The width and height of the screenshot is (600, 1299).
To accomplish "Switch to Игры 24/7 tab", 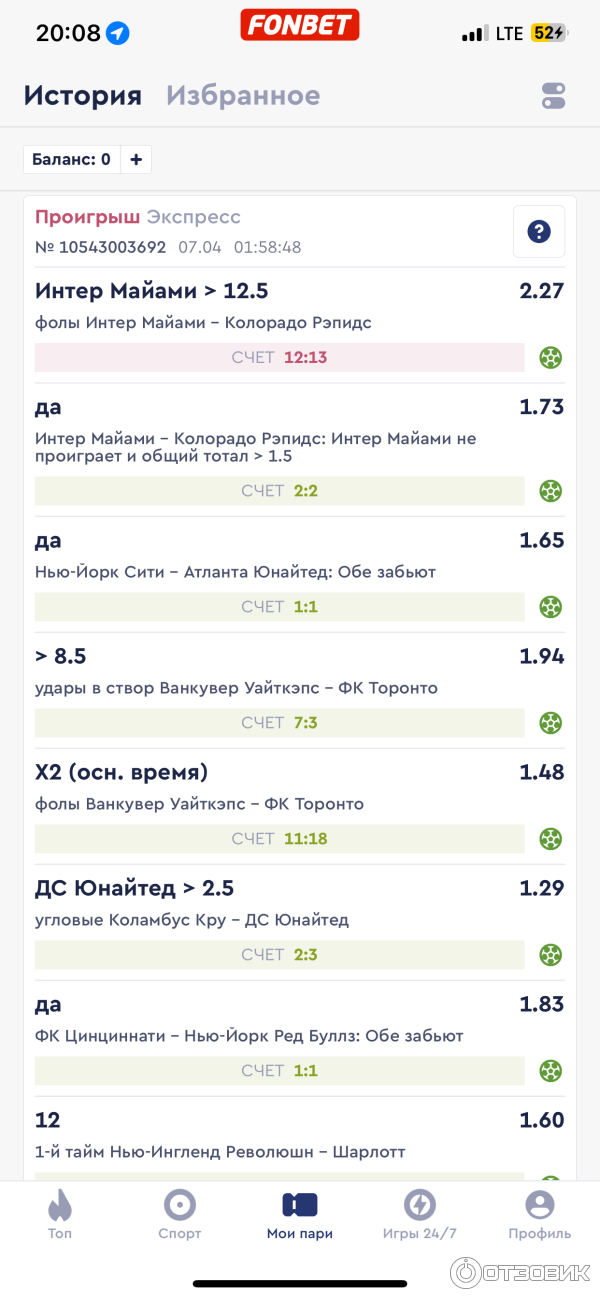I will click(419, 1214).
